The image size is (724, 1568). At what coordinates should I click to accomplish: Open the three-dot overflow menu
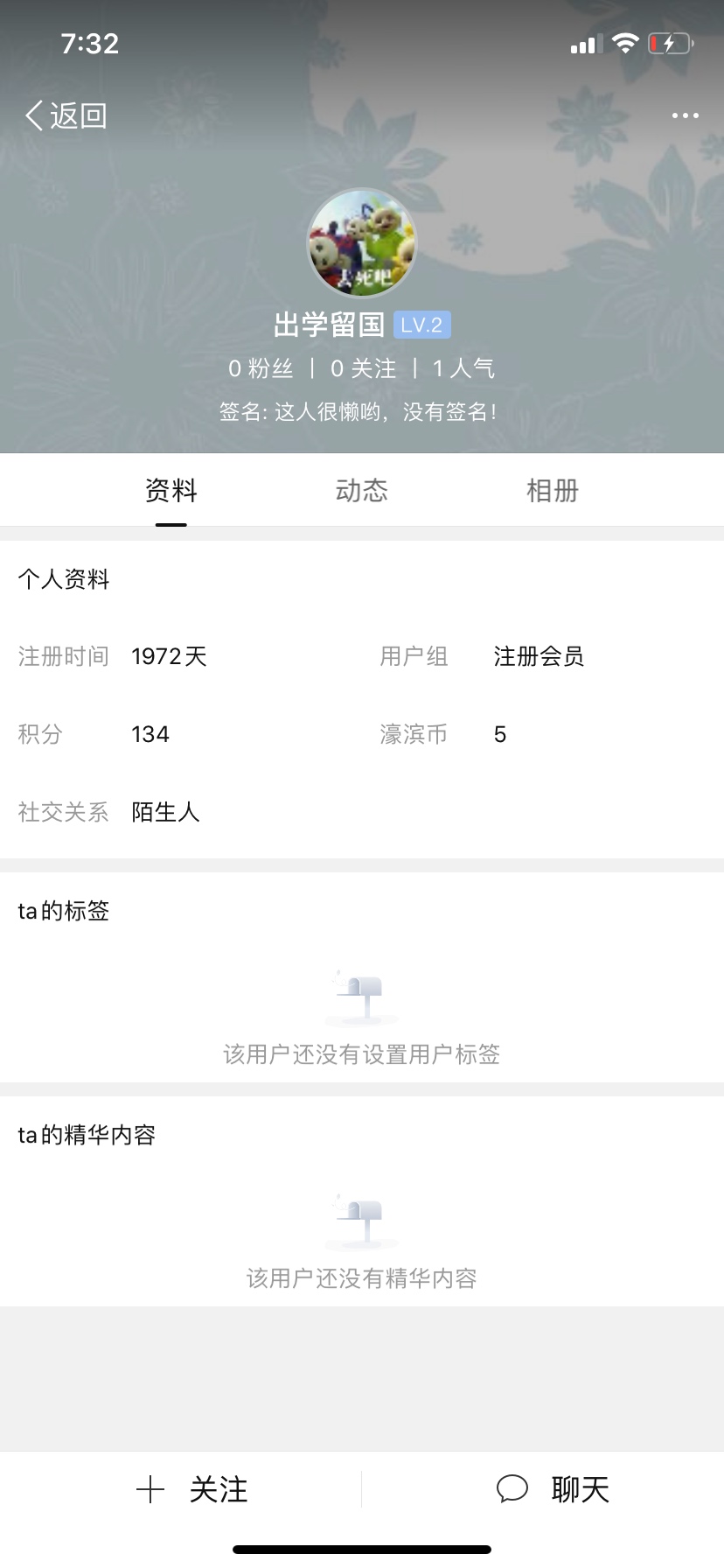click(x=685, y=115)
